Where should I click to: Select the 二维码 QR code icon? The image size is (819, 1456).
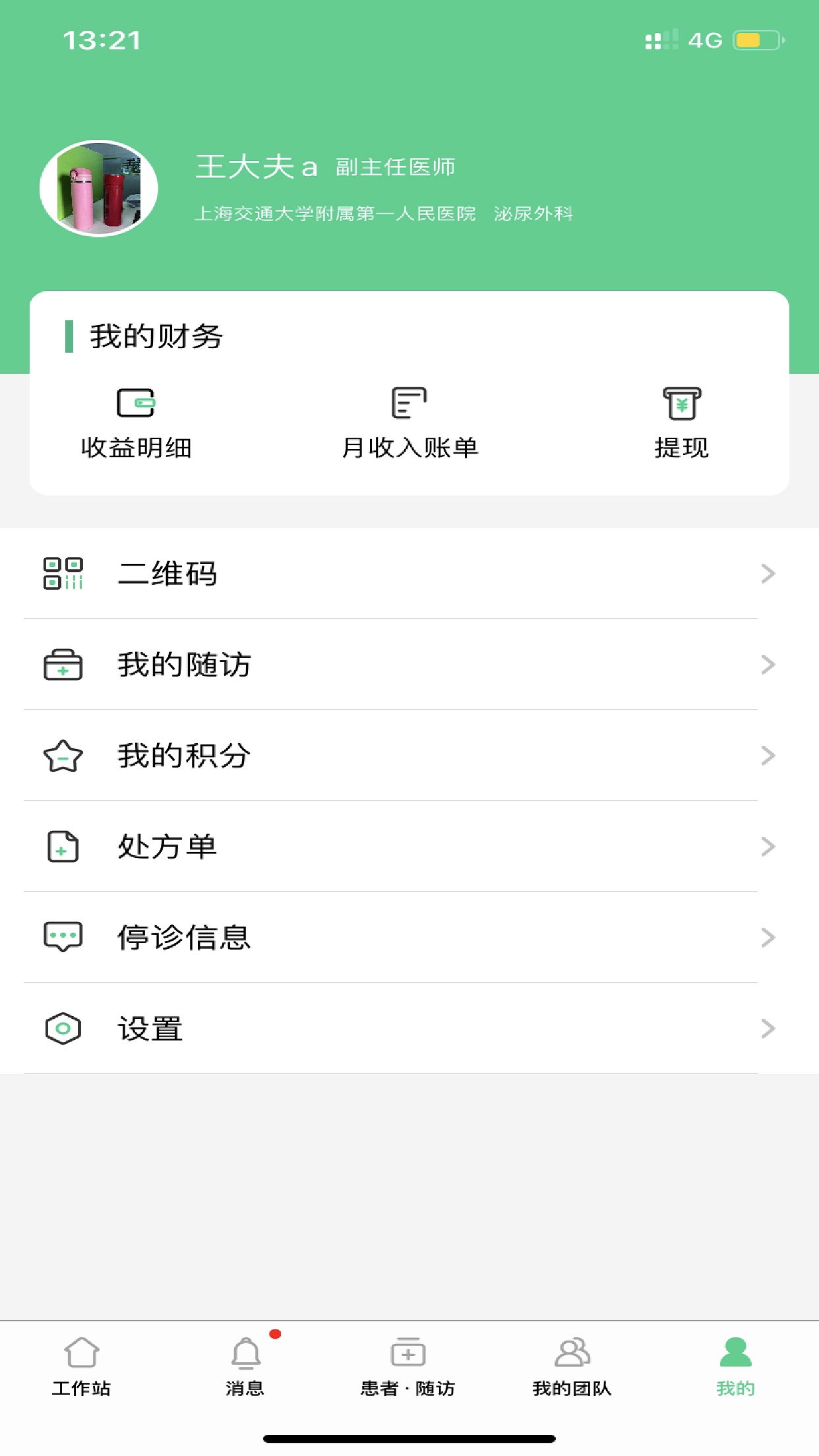63,573
